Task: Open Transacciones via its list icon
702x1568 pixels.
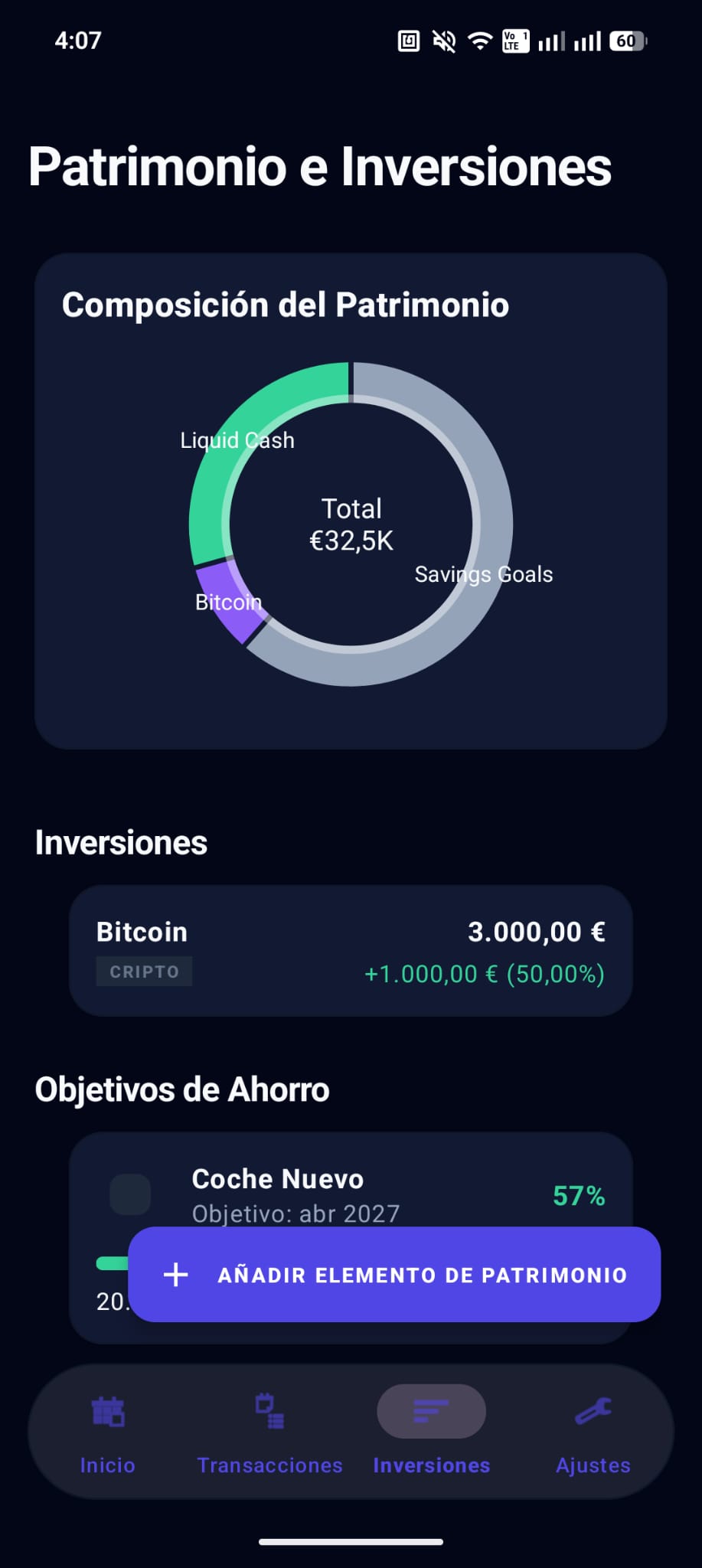Action: coord(268,1411)
